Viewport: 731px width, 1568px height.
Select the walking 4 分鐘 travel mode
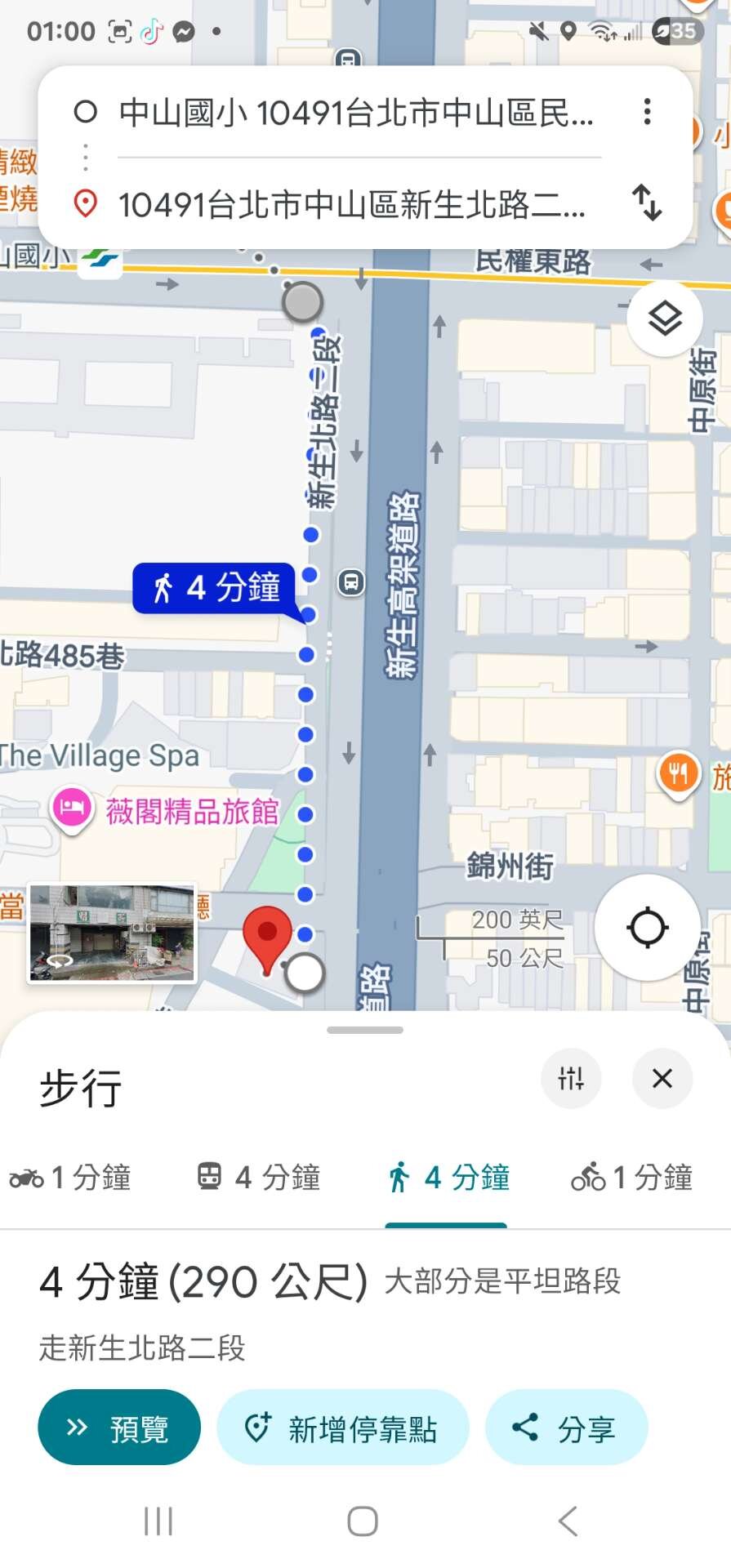(446, 1177)
